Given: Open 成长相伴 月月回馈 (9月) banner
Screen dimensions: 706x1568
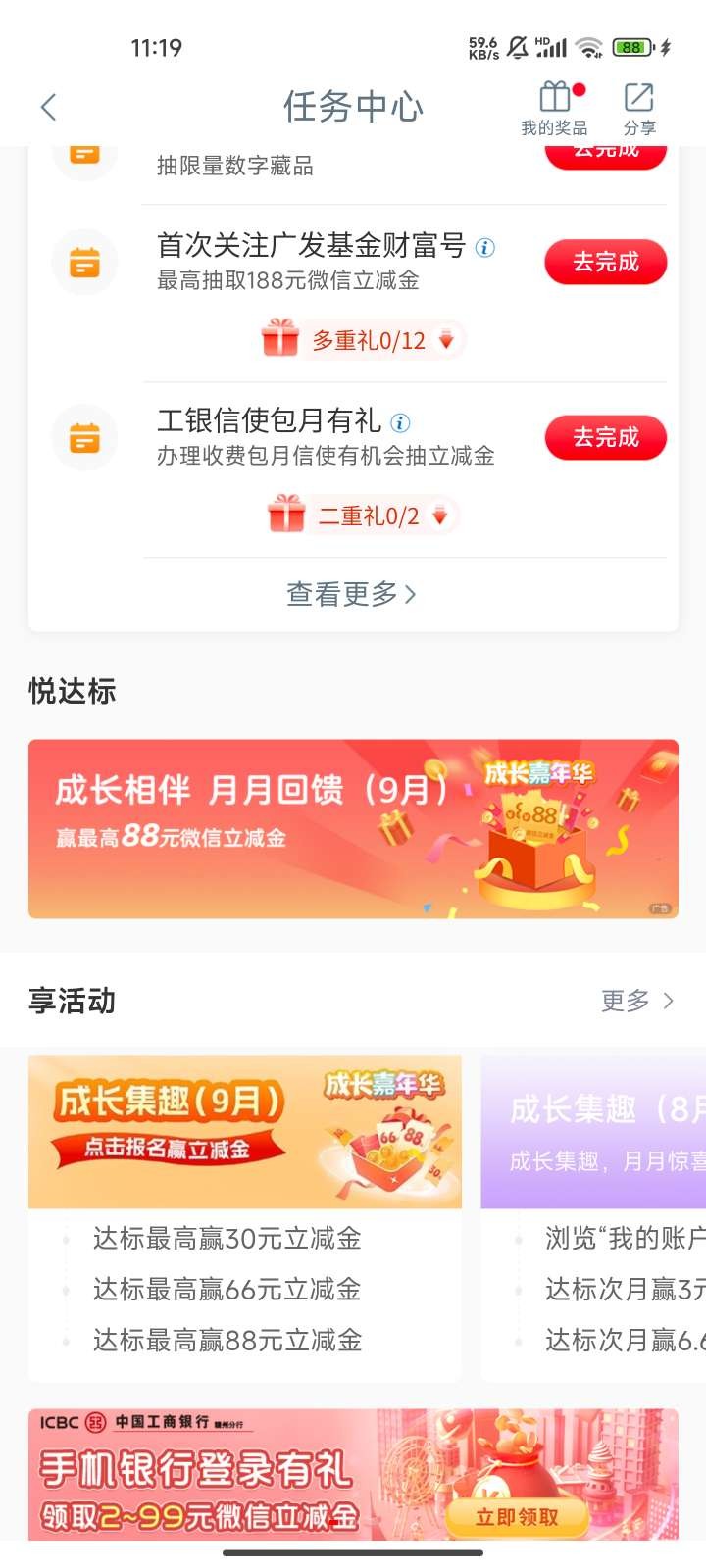Looking at the screenshot, I should (353, 828).
